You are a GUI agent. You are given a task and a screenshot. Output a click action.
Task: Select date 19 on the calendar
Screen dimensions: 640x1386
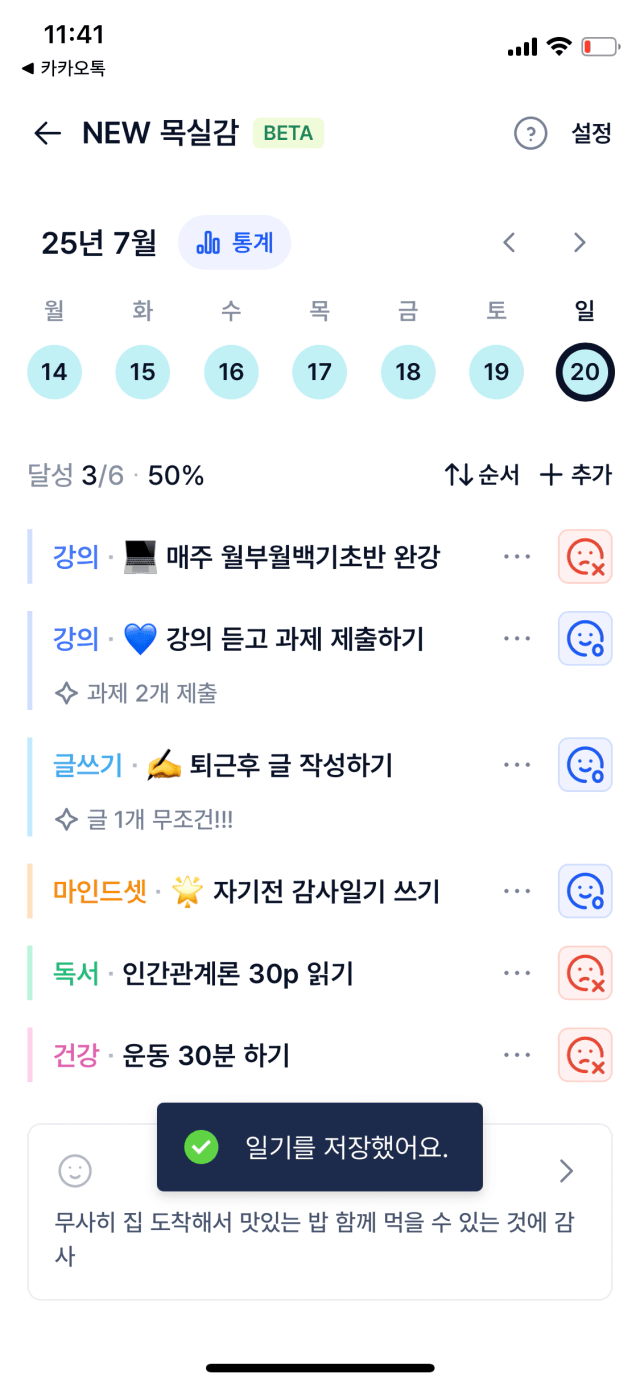(496, 372)
